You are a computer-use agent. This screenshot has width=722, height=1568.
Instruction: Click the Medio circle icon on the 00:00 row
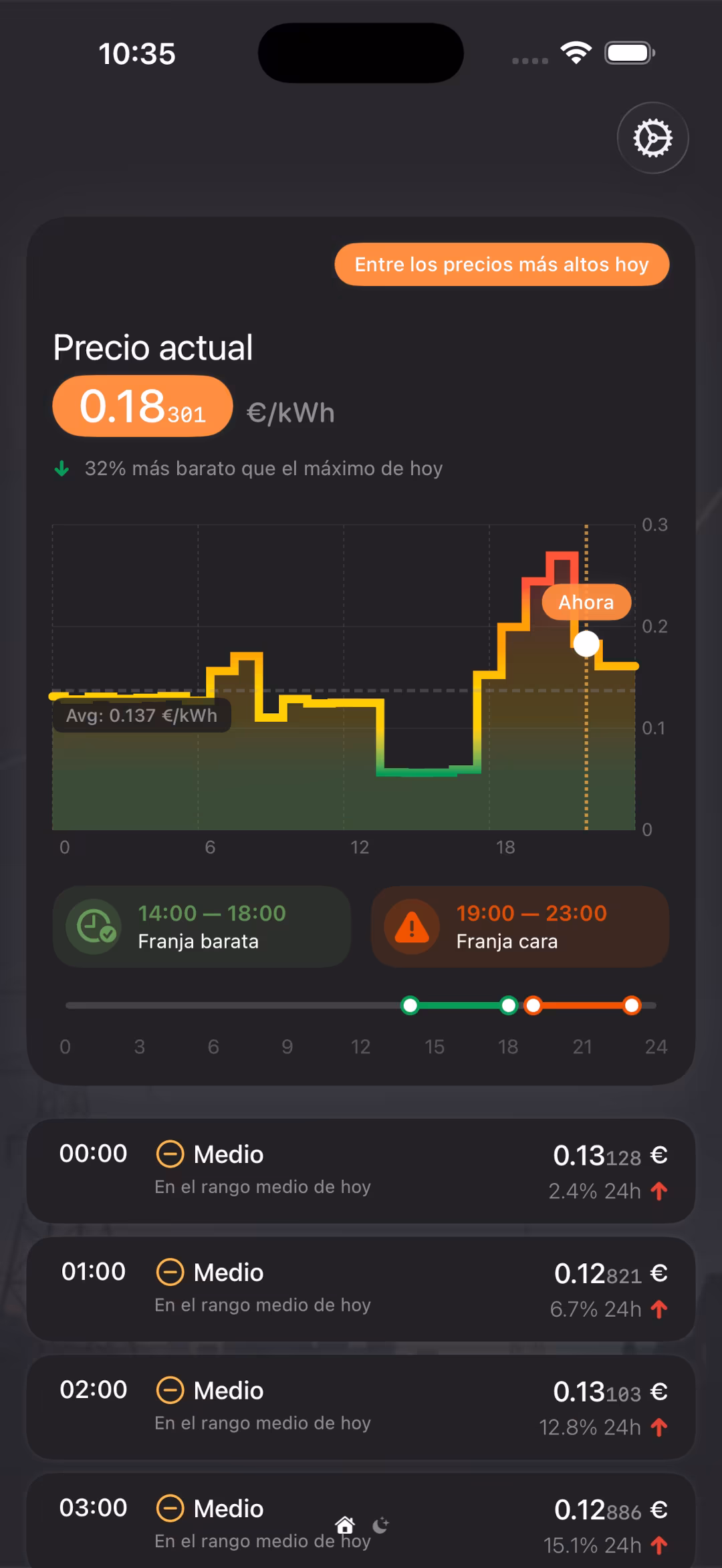[171, 1154]
